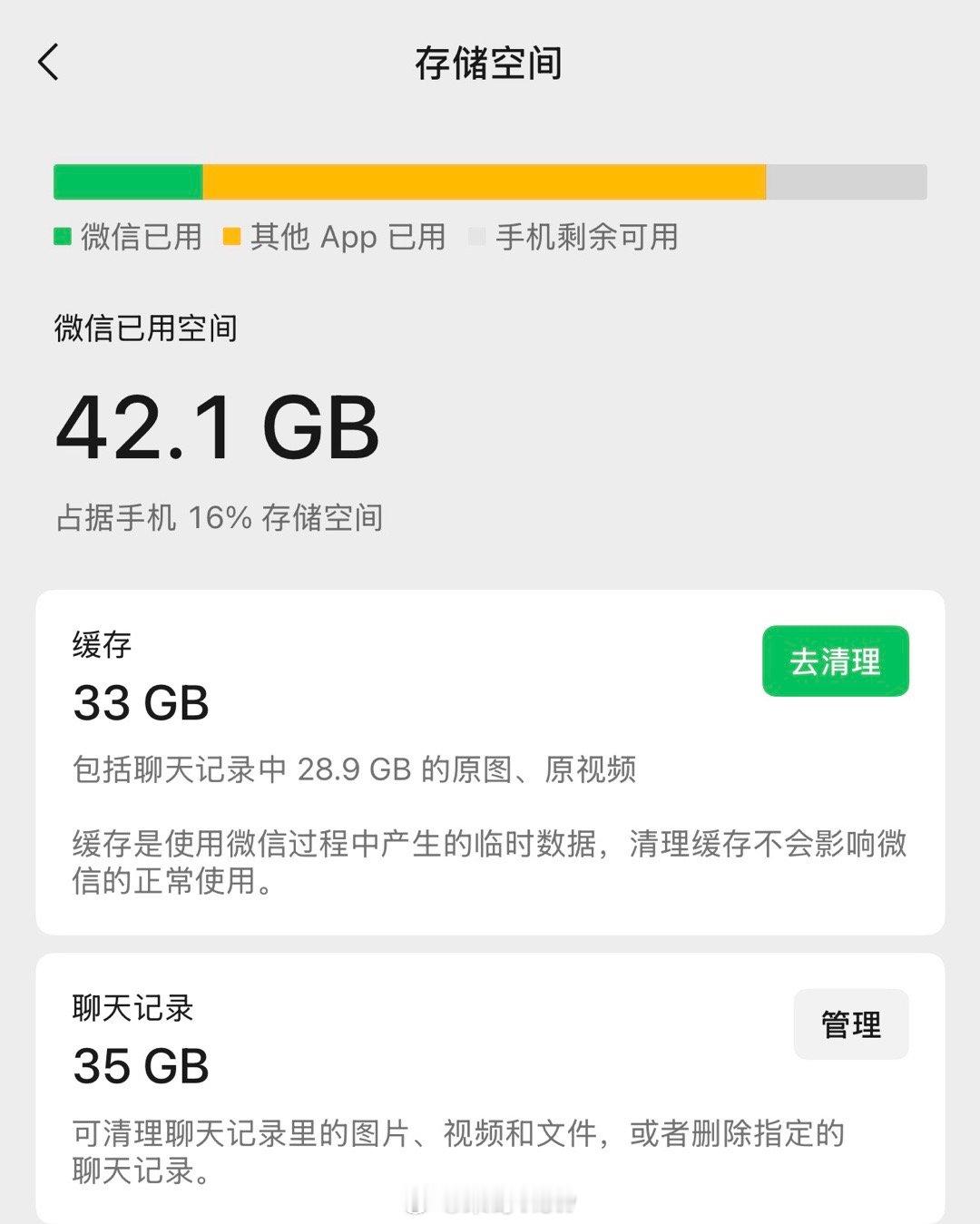This screenshot has height=1224, width=980.
Task: Tap the 去清理 button to clean cache
Action: tap(835, 662)
